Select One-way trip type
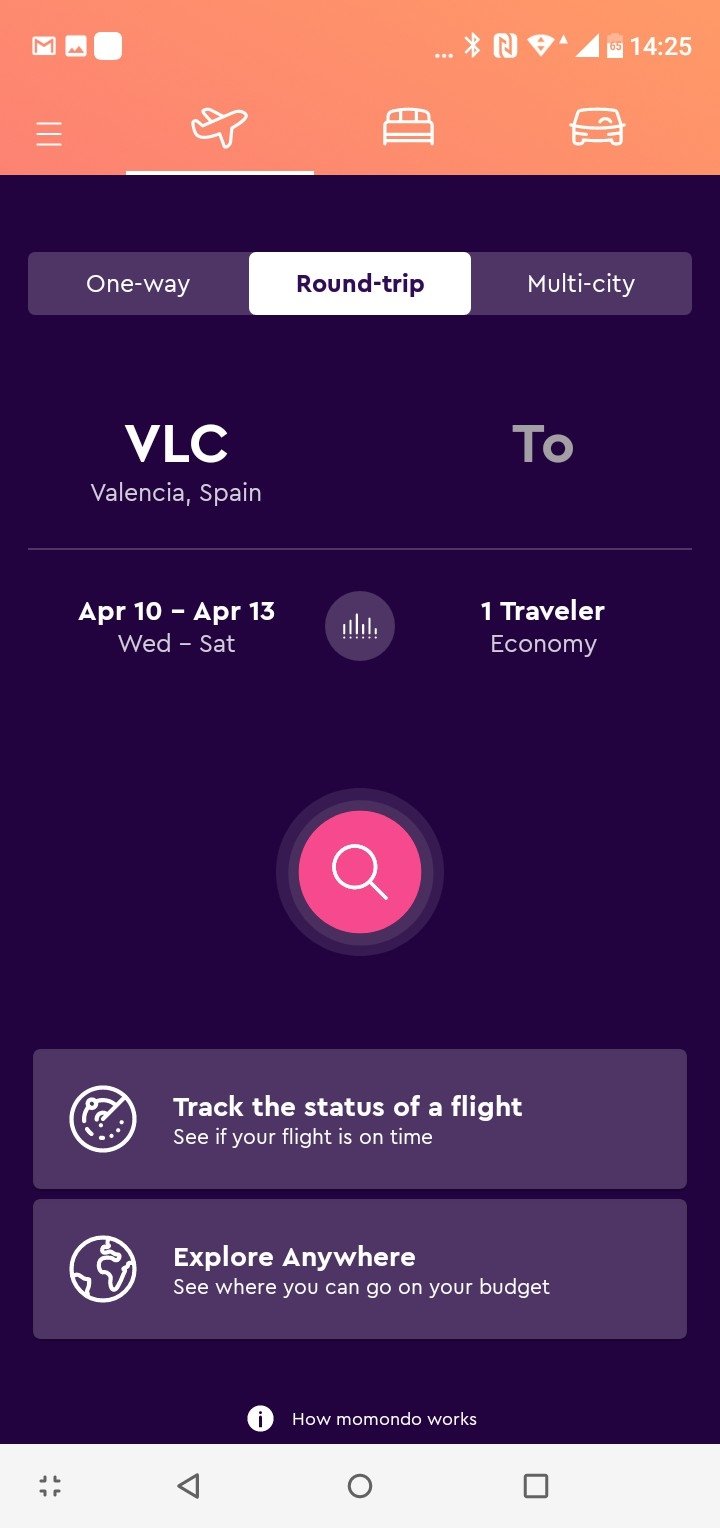Image resolution: width=720 pixels, height=1528 pixels. pyautogui.click(x=138, y=284)
